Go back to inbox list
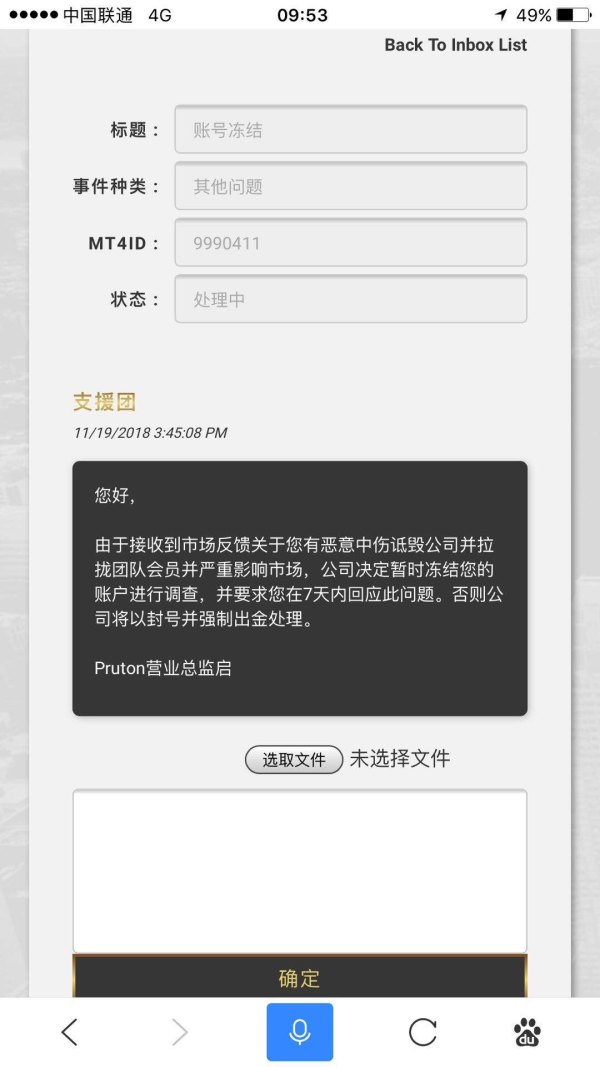Image resolution: width=600 pixels, height=1067 pixels. 455,45
